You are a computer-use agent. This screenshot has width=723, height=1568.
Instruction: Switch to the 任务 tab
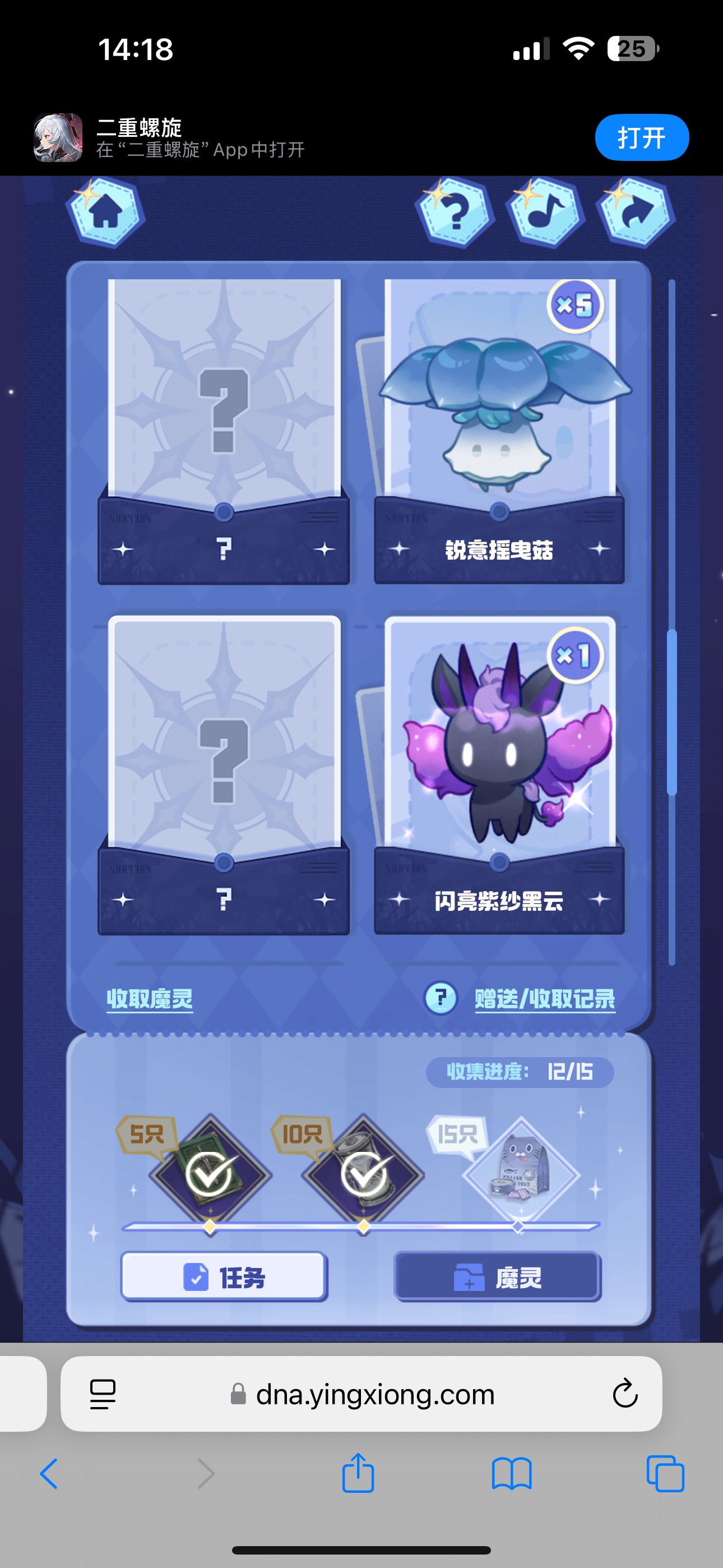tap(224, 1277)
